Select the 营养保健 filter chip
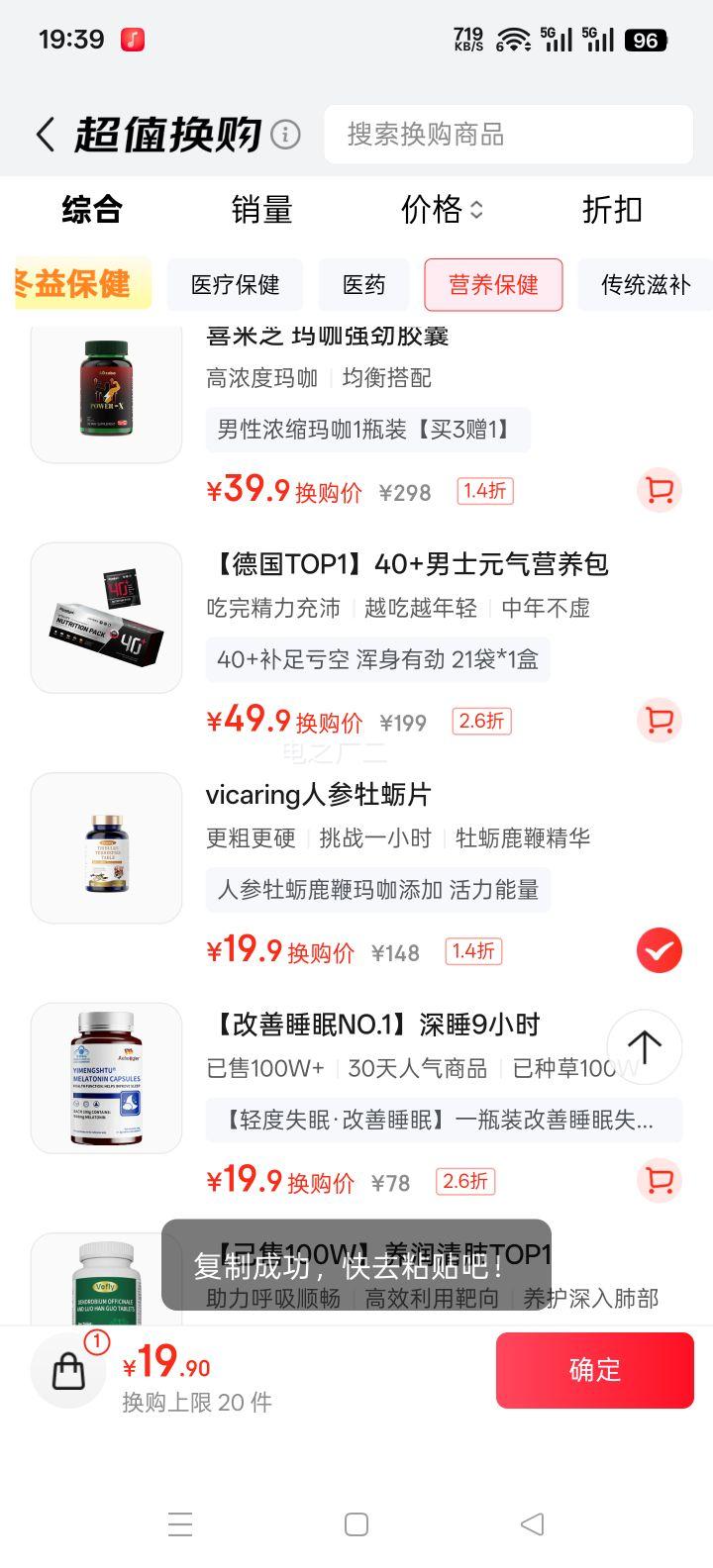 pos(493,284)
